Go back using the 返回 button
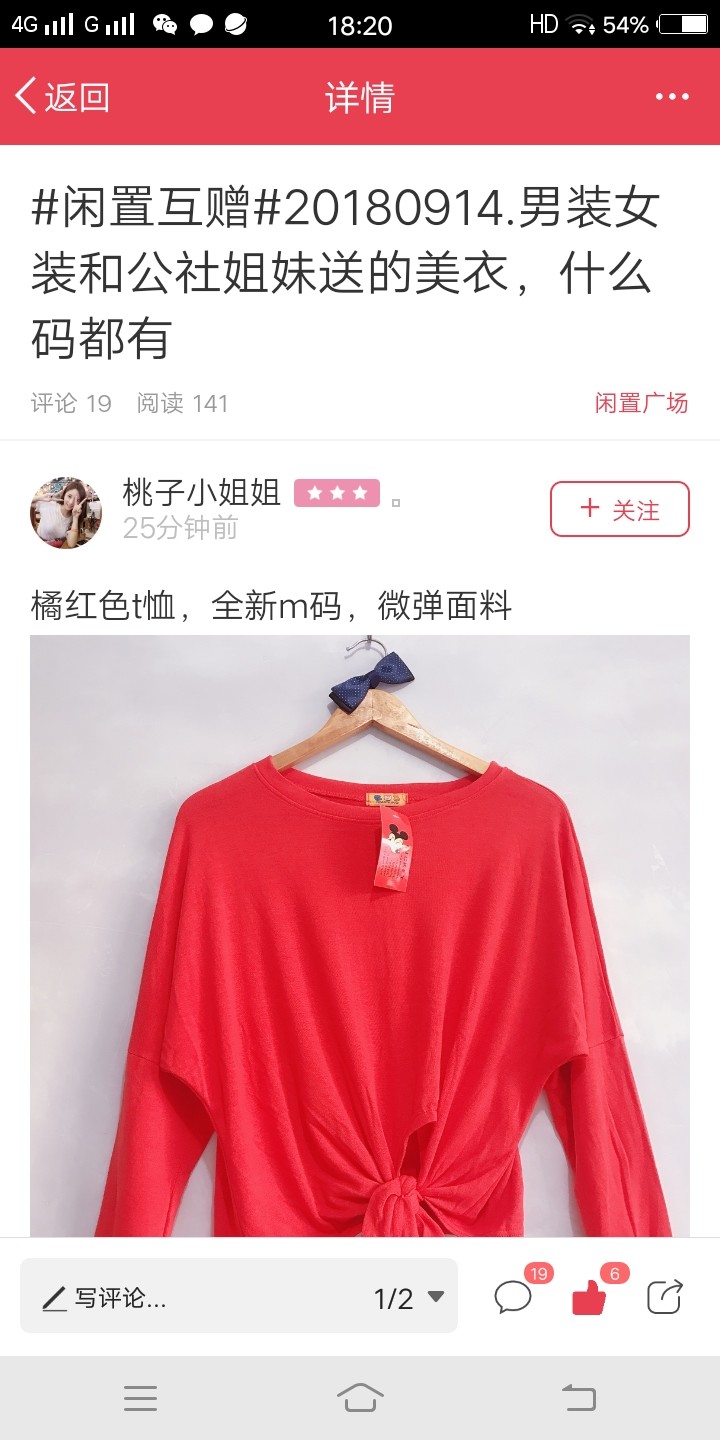Image resolution: width=720 pixels, height=1440 pixels. click(x=62, y=97)
